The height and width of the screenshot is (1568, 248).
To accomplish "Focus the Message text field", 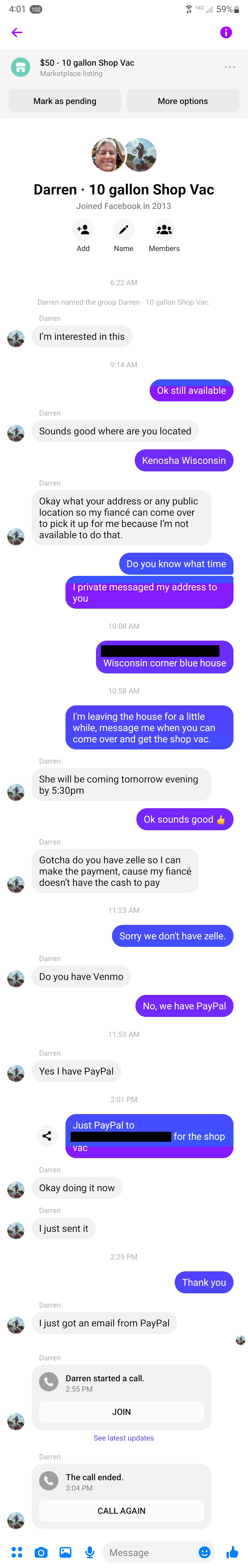I will click(x=149, y=1552).
